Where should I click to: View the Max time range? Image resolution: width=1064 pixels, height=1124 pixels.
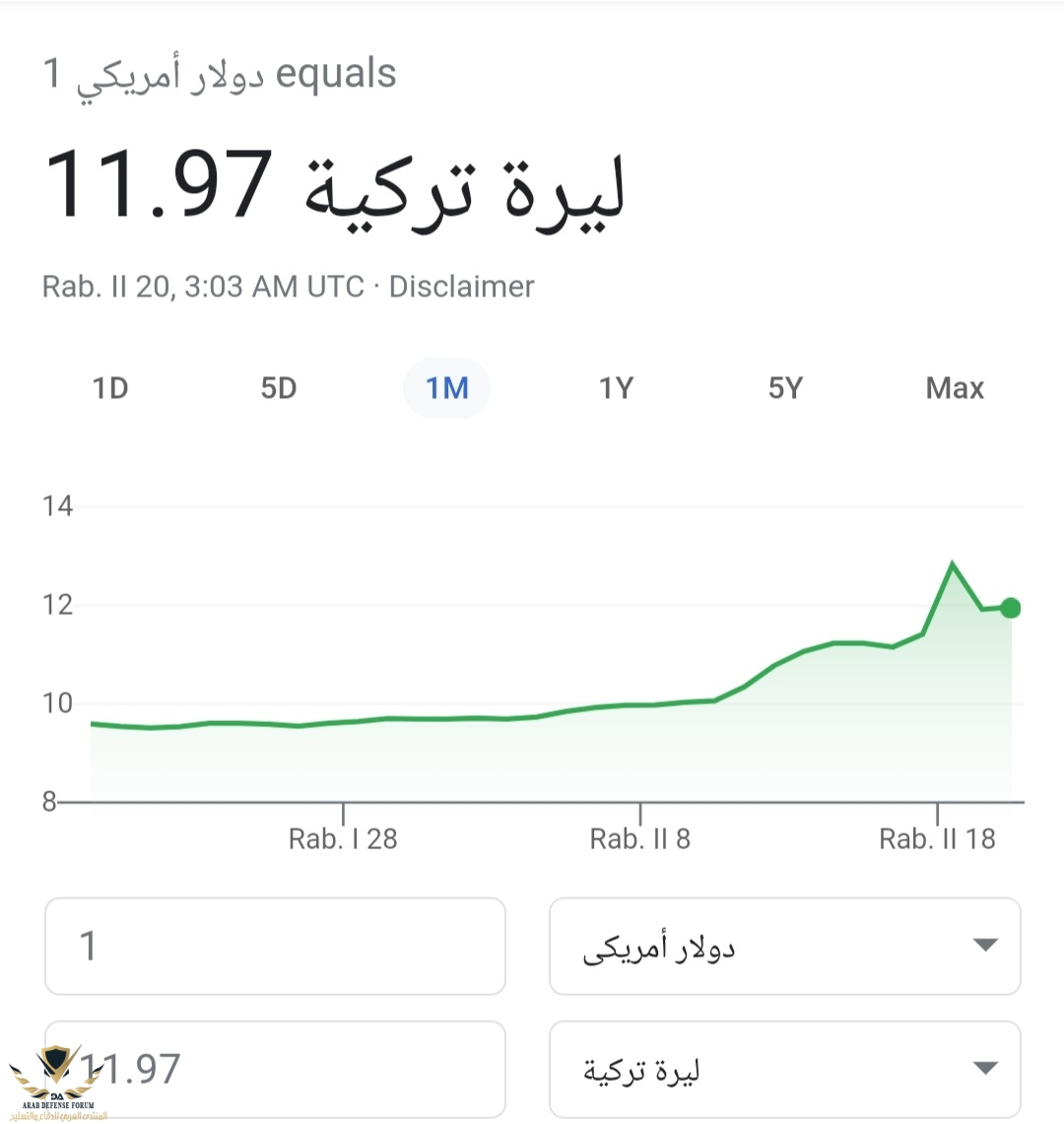pyautogui.click(x=955, y=388)
